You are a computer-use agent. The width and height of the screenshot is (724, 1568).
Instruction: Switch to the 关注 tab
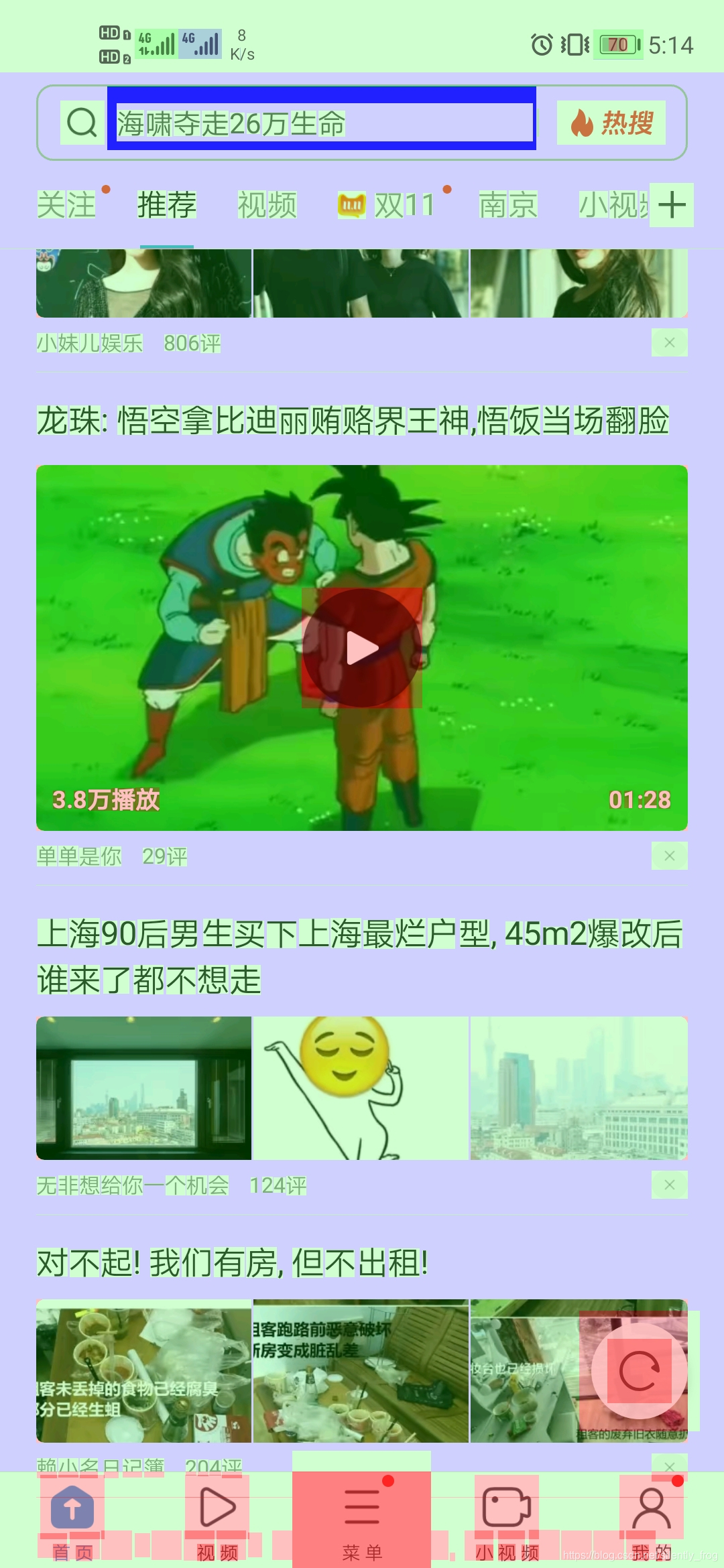[66, 204]
